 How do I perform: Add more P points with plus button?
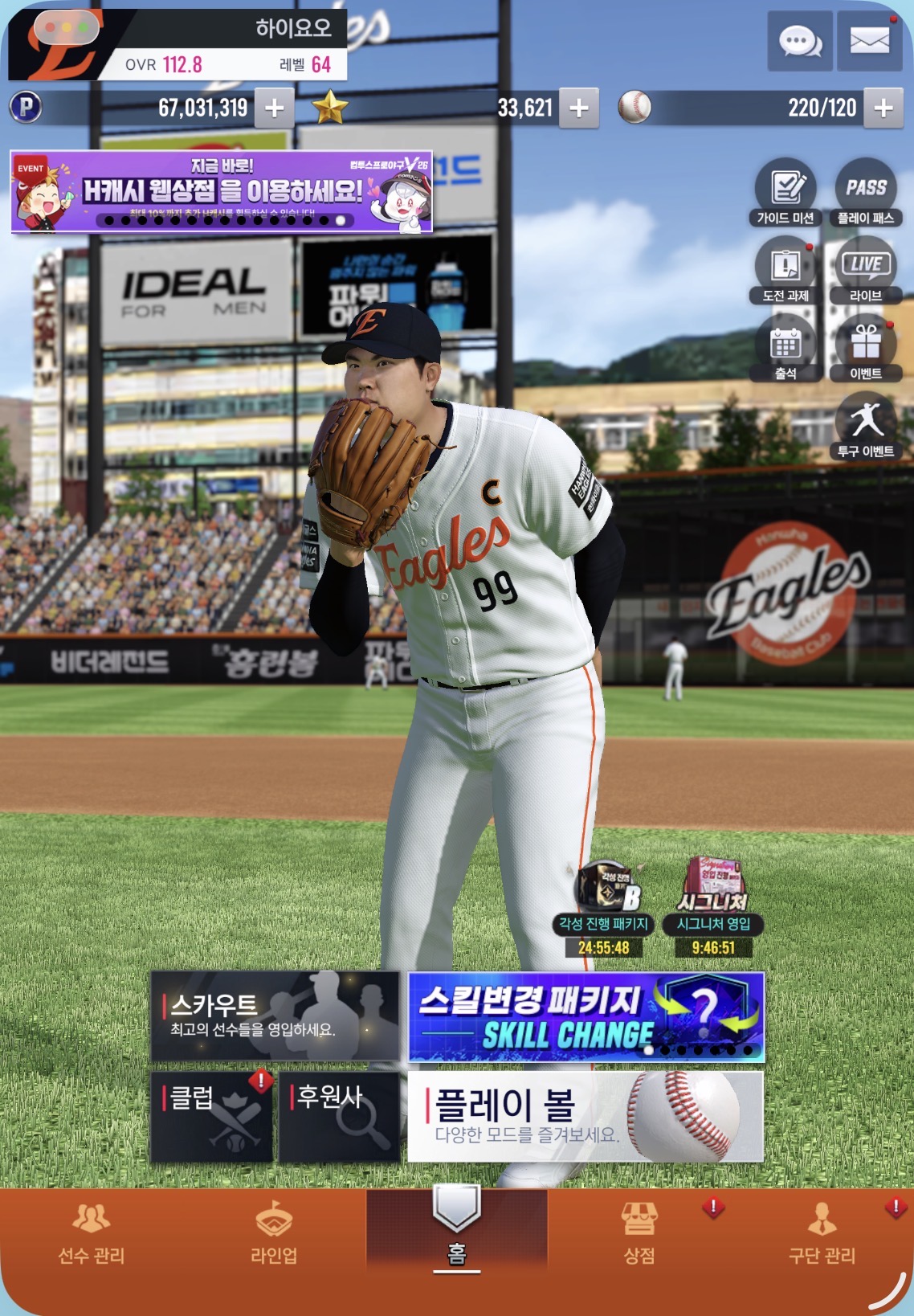(274, 108)
